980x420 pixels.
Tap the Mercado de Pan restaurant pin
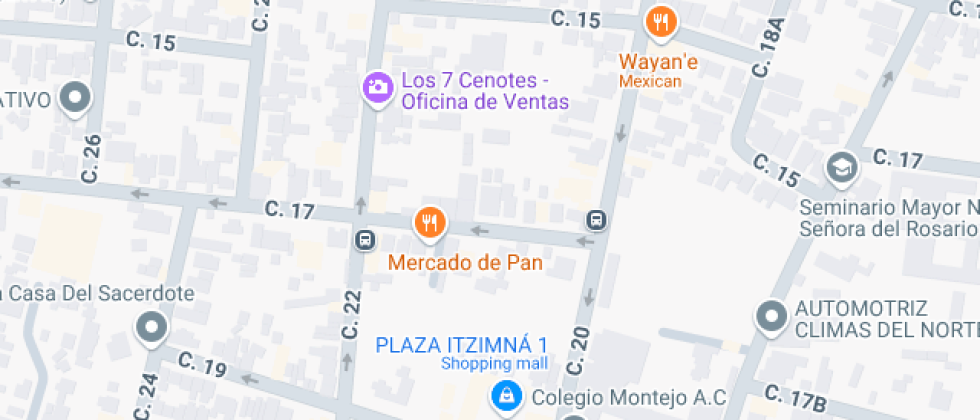coord(429,224)
